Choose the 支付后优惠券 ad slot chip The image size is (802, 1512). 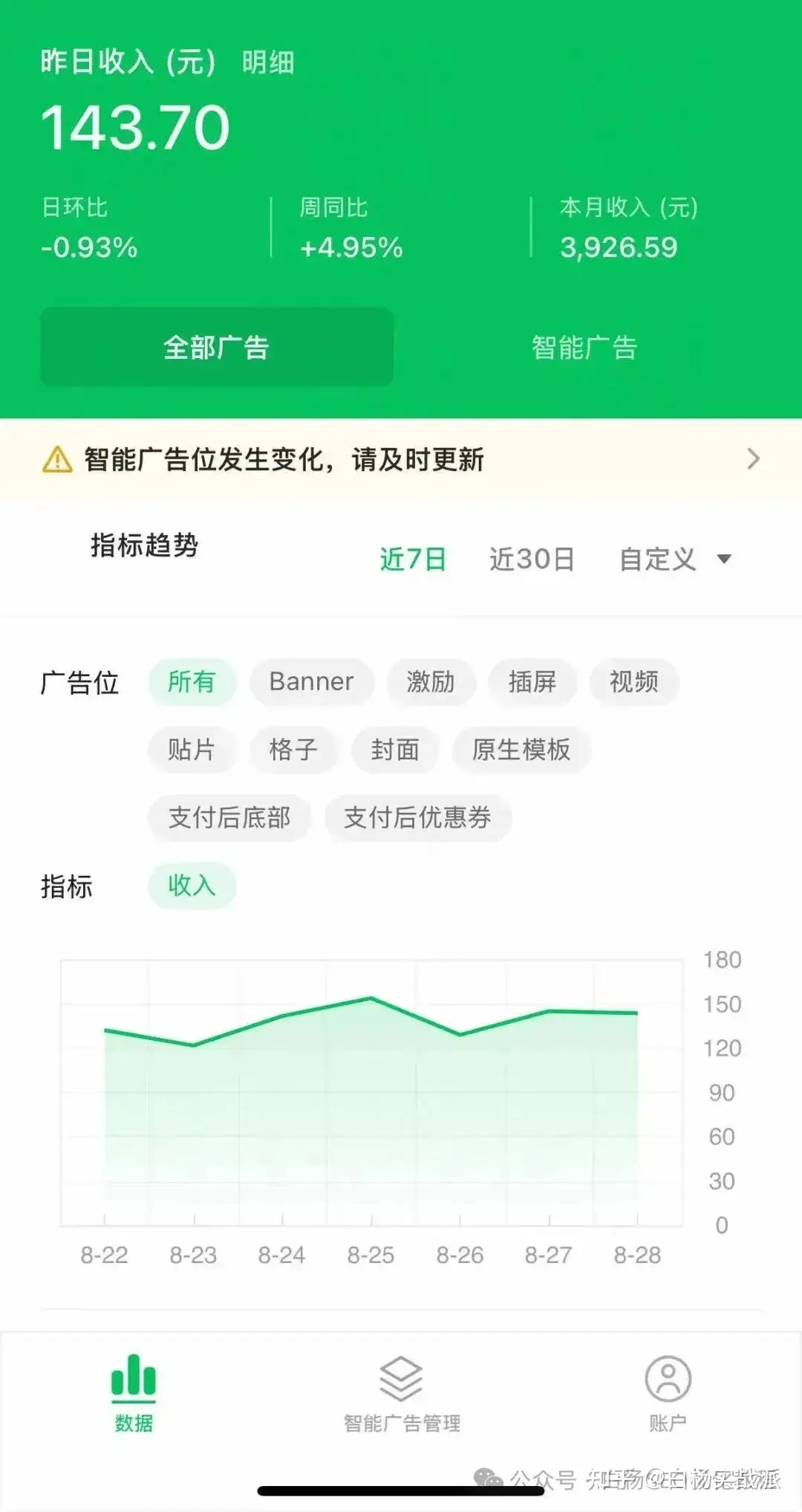pos(417,818)
